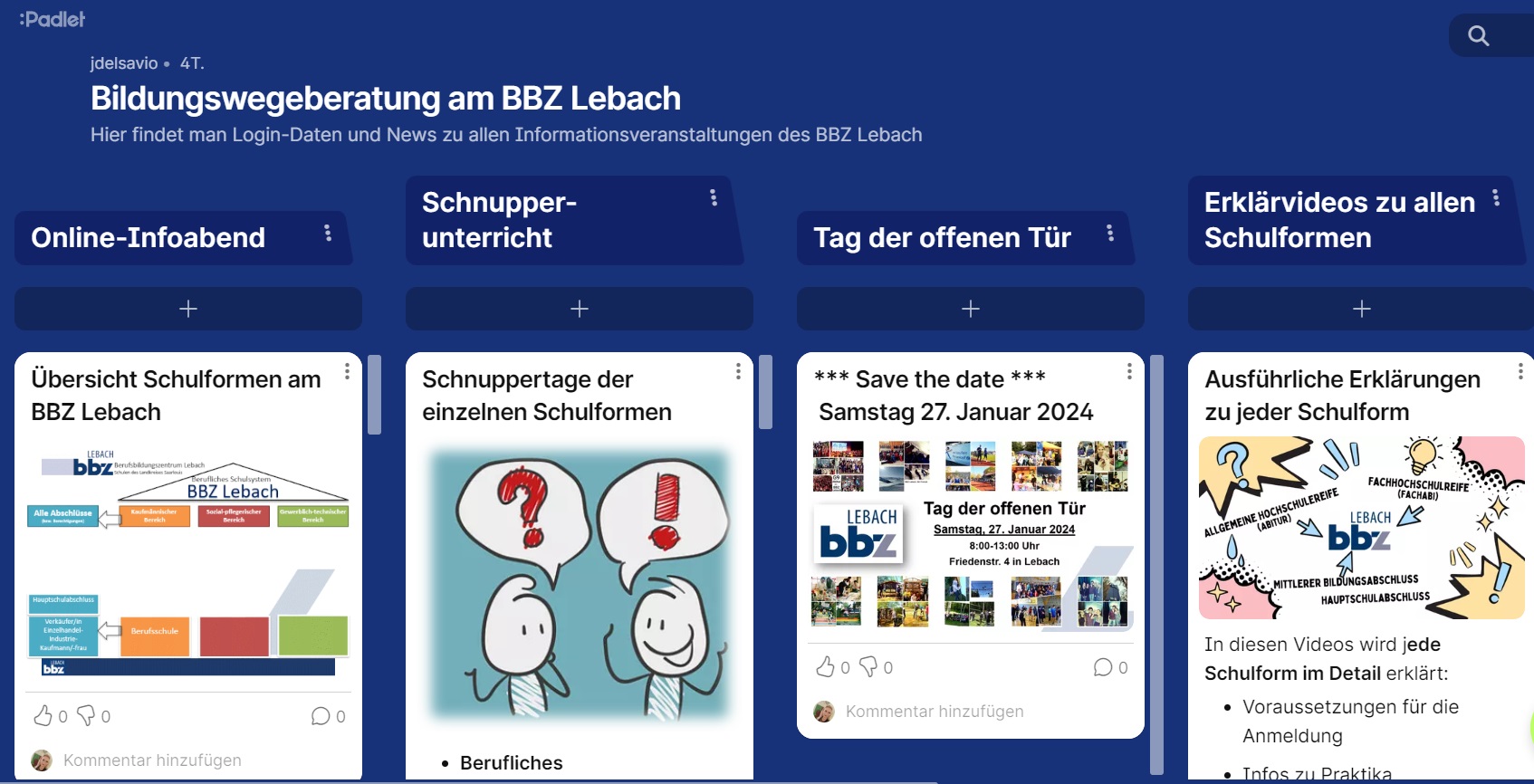
Task: Like the Save the date post
Action: pyautogui.click(x=826, y=667)
